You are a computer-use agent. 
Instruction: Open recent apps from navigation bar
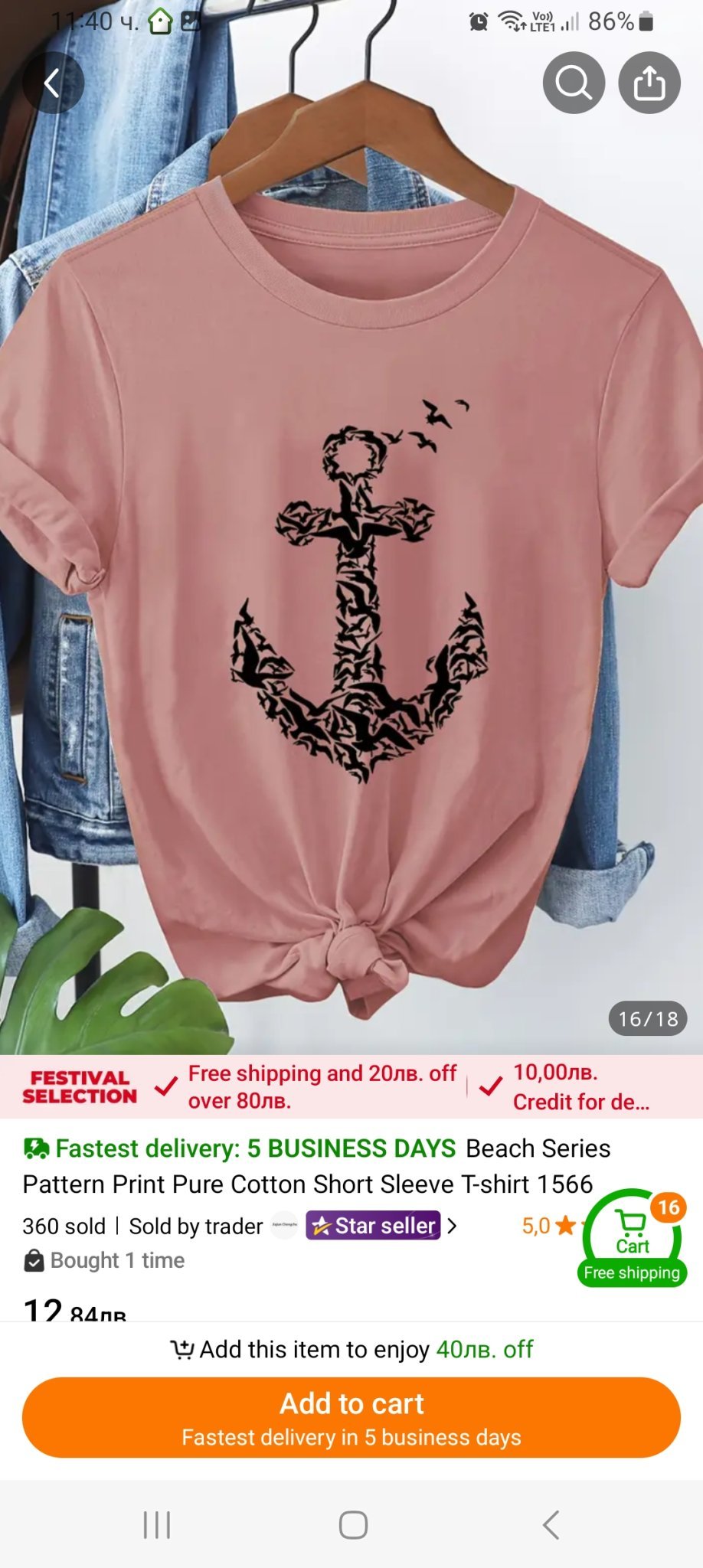click(x=157, y=1524)
